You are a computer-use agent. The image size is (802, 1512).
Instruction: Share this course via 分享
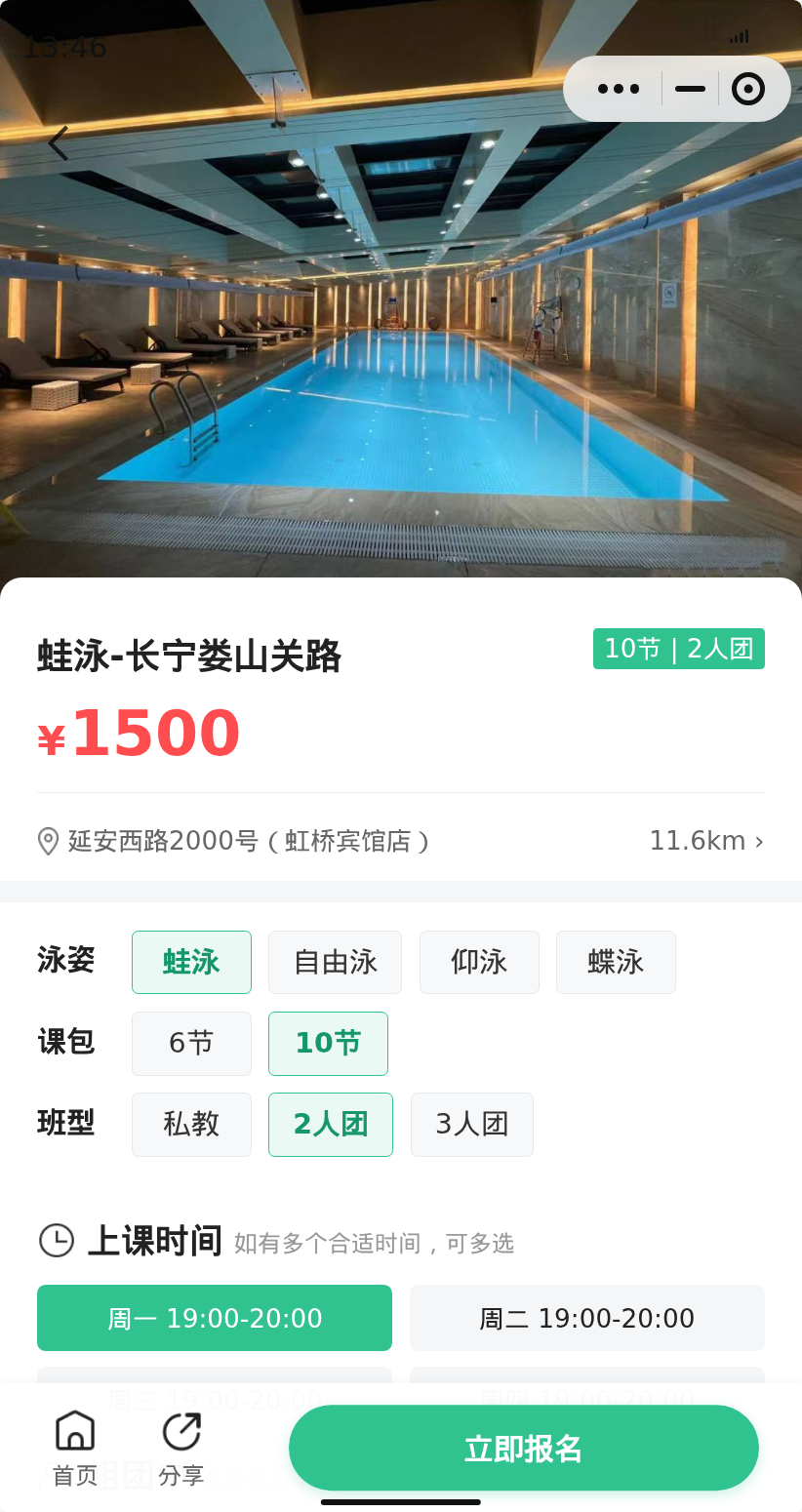(181, 1449)
